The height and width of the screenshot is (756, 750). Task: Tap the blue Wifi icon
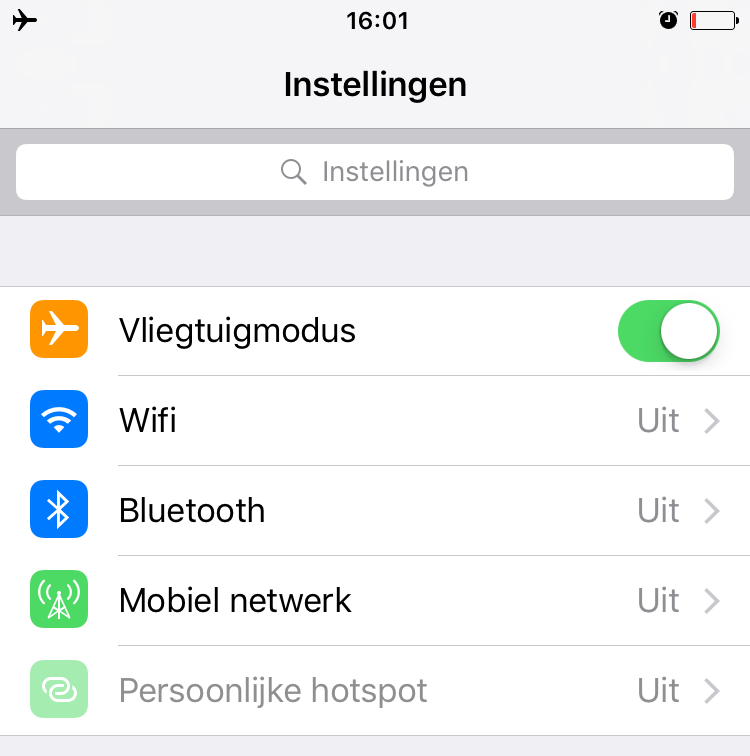click(58, 420)
